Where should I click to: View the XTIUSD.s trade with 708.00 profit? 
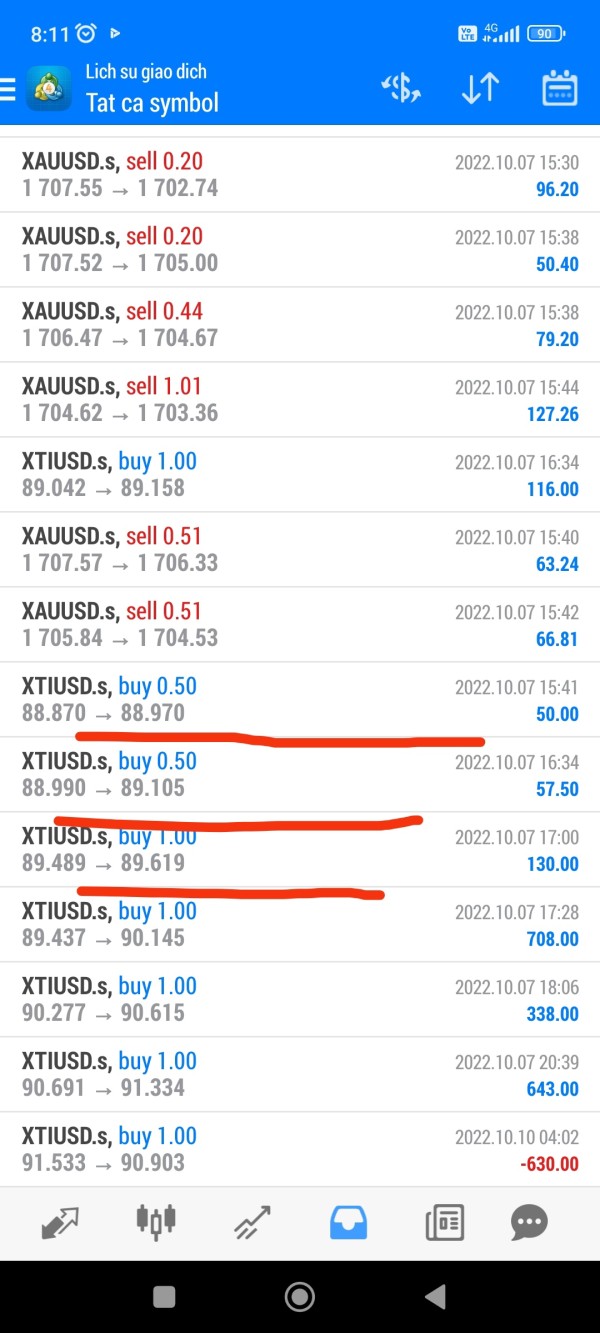pos(300,924)
